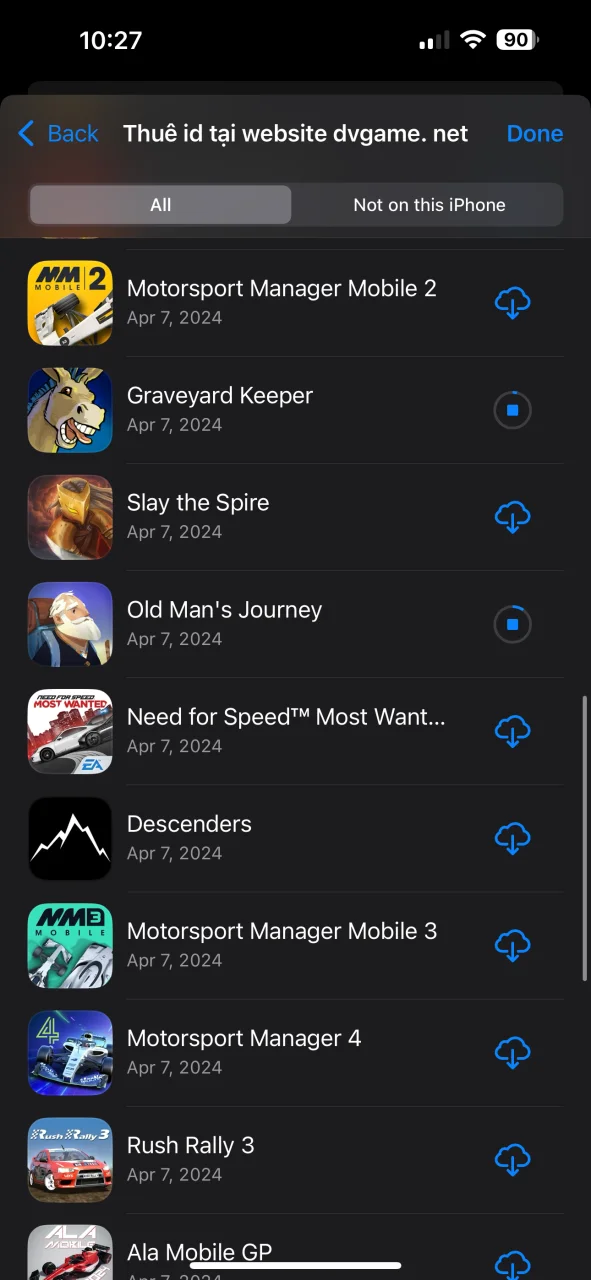
Task: Open the Graveyard Keeper row
Action: point(295,410)
